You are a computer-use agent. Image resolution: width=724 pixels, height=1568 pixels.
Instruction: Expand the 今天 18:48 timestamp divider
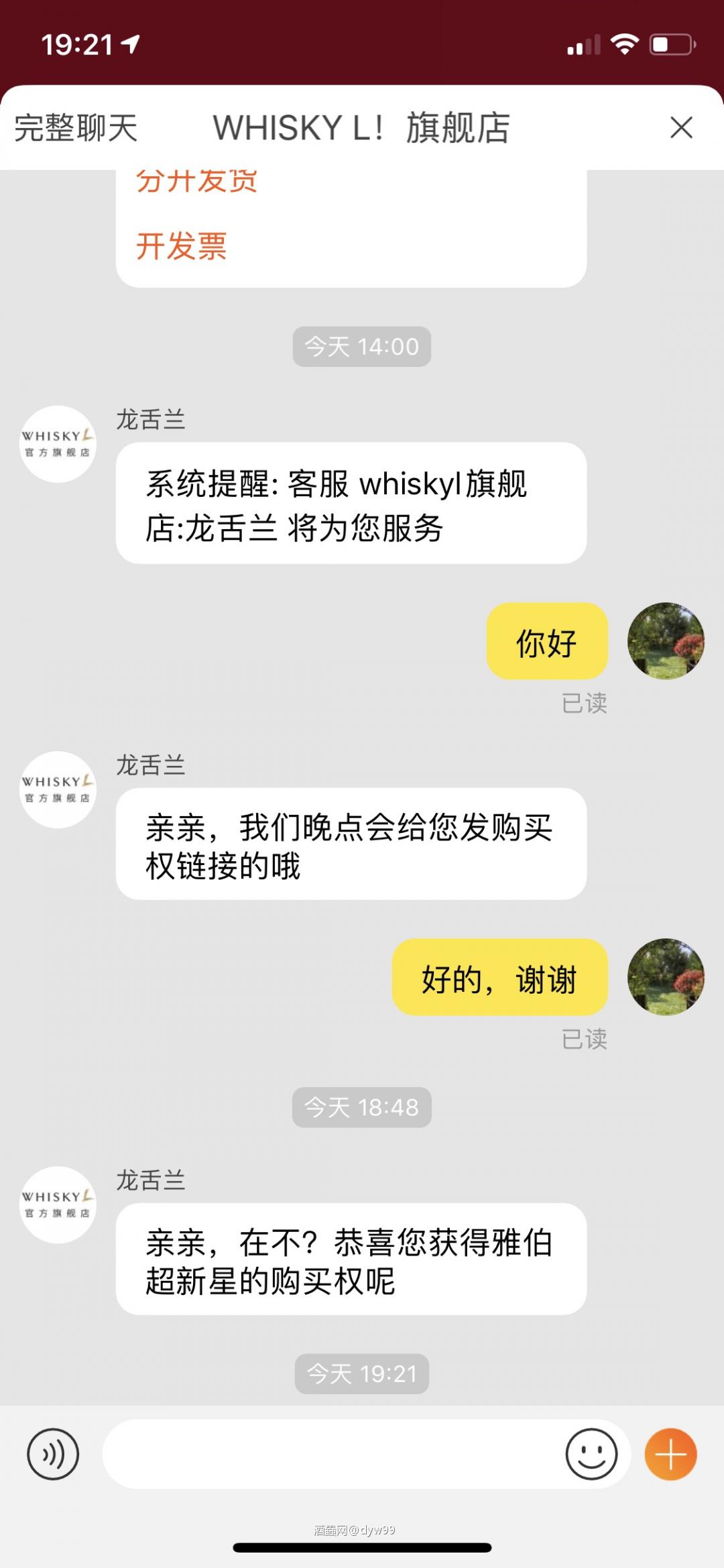361,1107
